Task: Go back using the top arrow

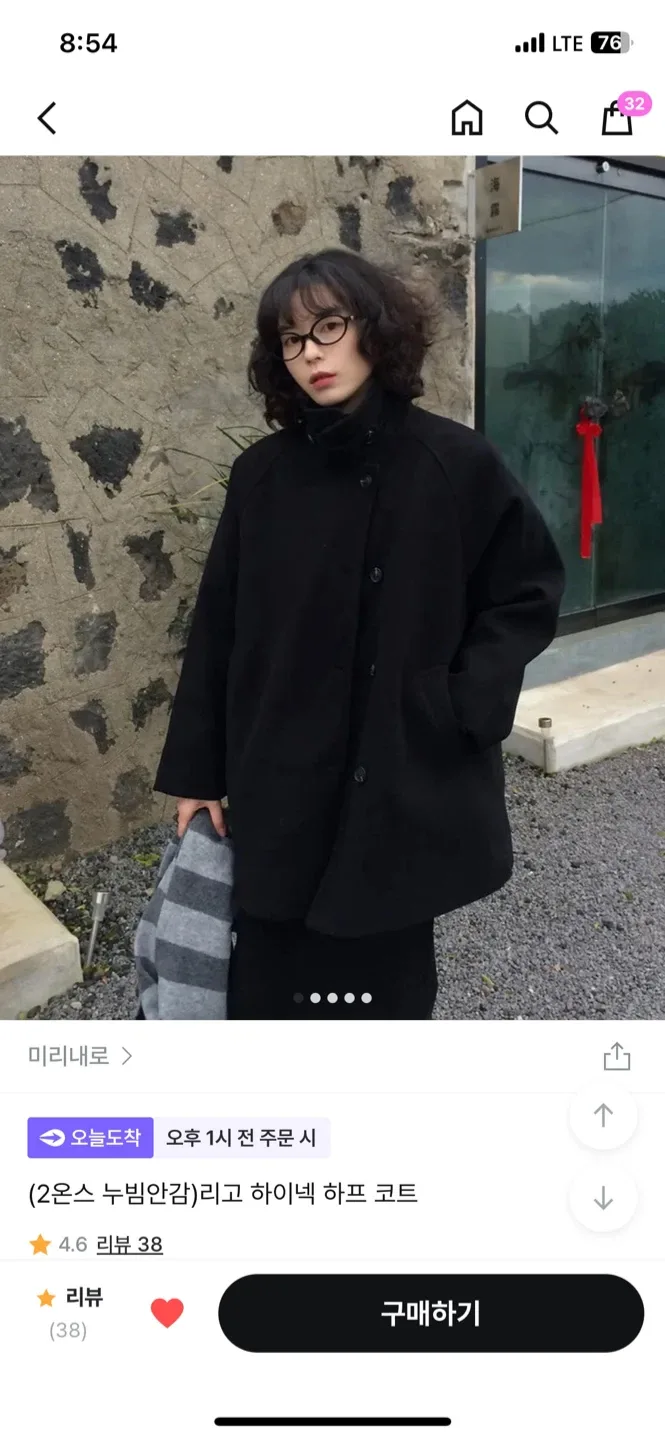Action: (47, 118)
